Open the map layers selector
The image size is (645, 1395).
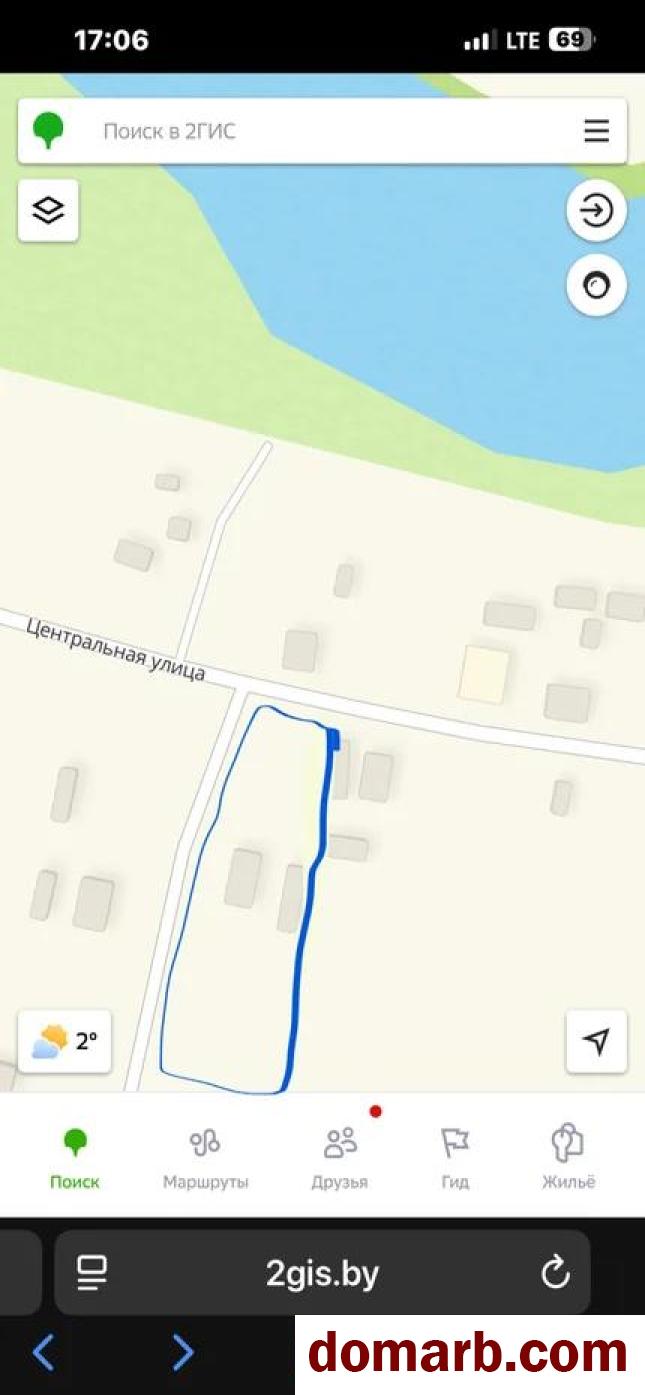tap(48, 210)
